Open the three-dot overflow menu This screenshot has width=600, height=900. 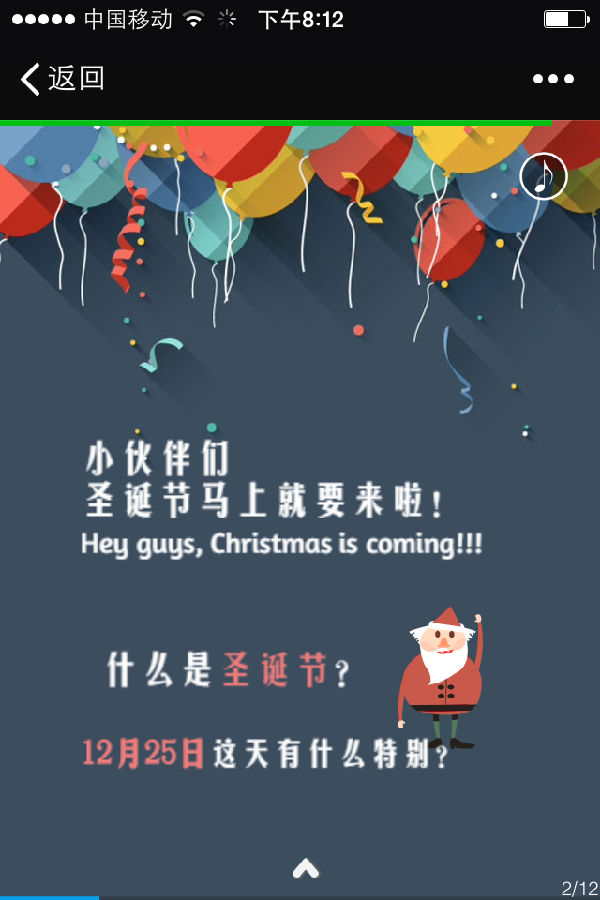553,79
